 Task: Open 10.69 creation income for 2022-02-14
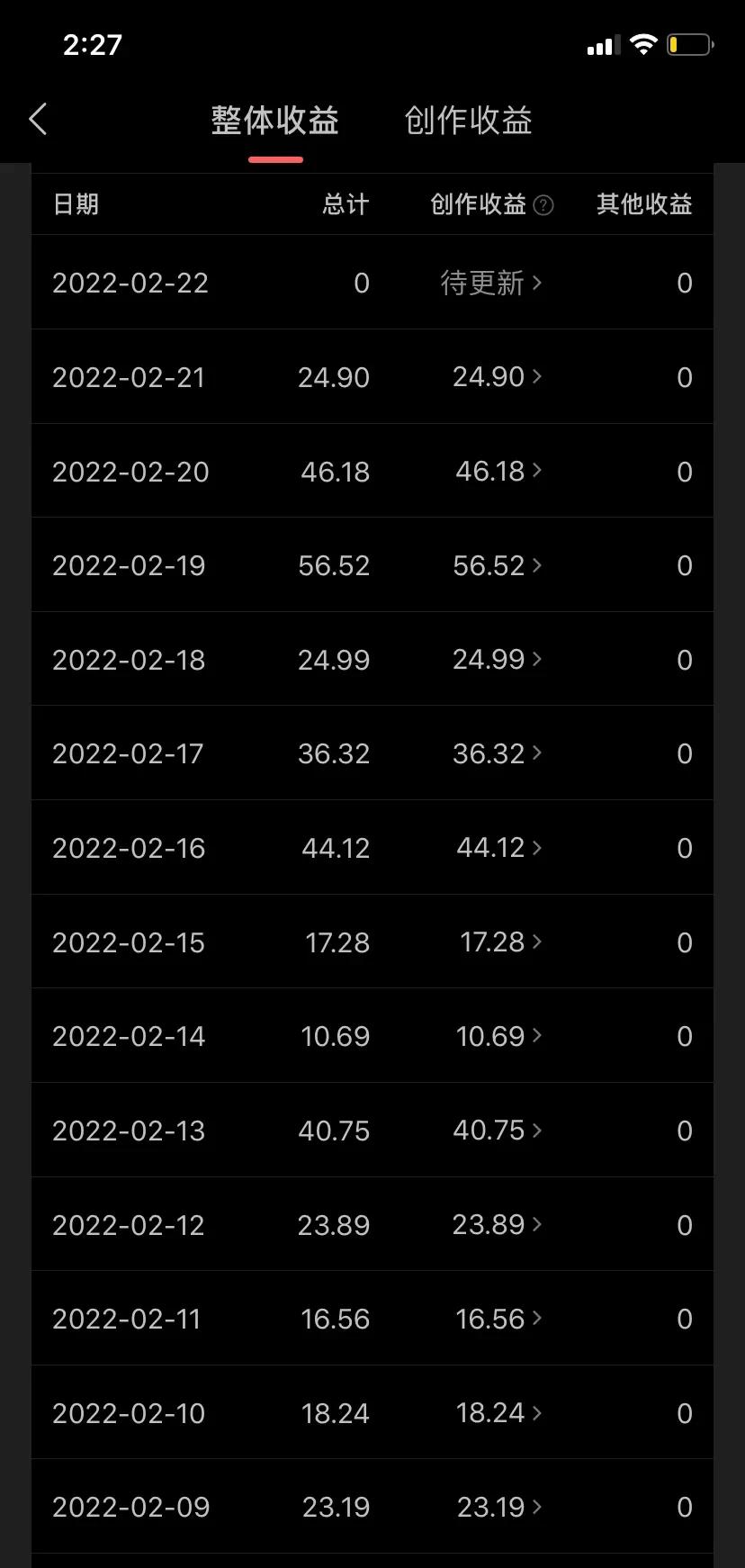[498, 1036]
